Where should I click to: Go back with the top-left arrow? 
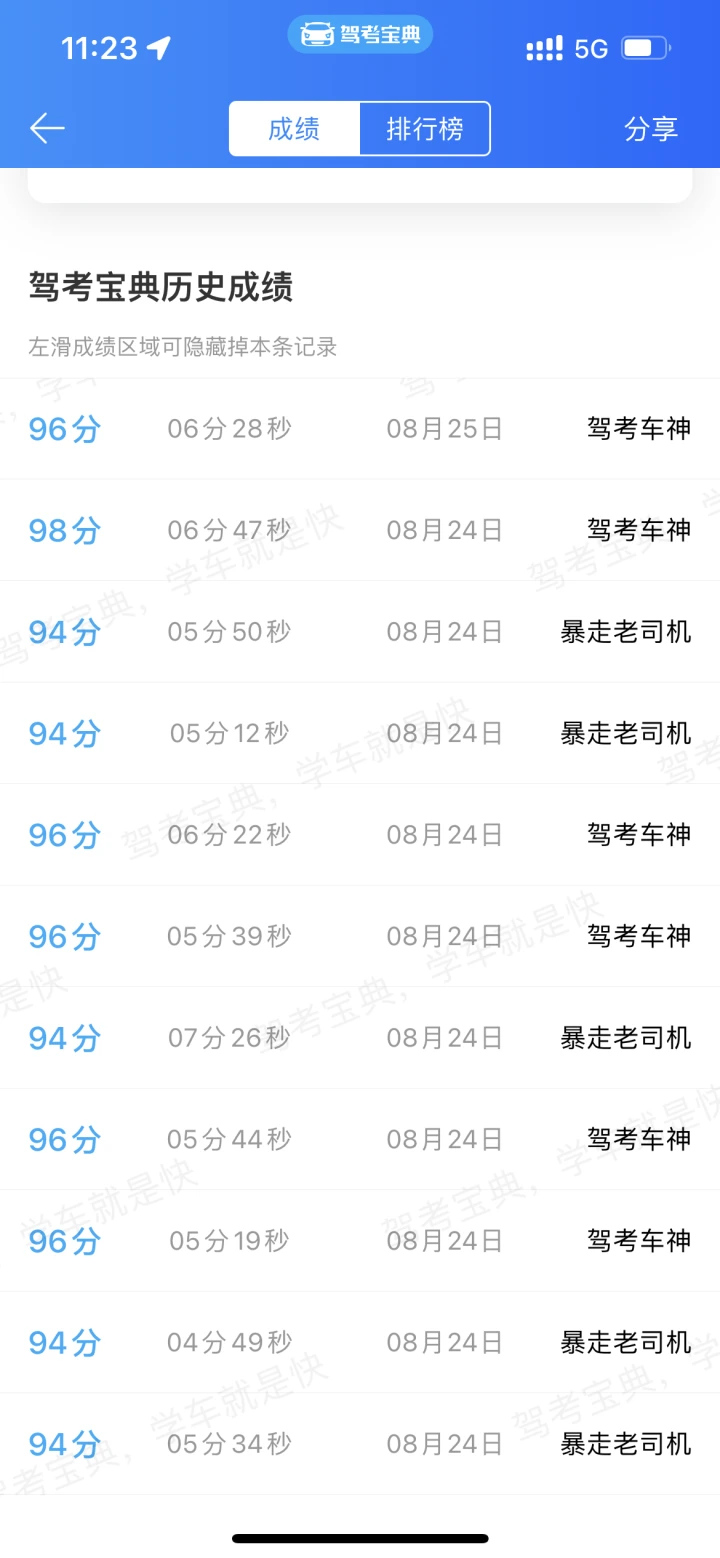click(47, 128)
